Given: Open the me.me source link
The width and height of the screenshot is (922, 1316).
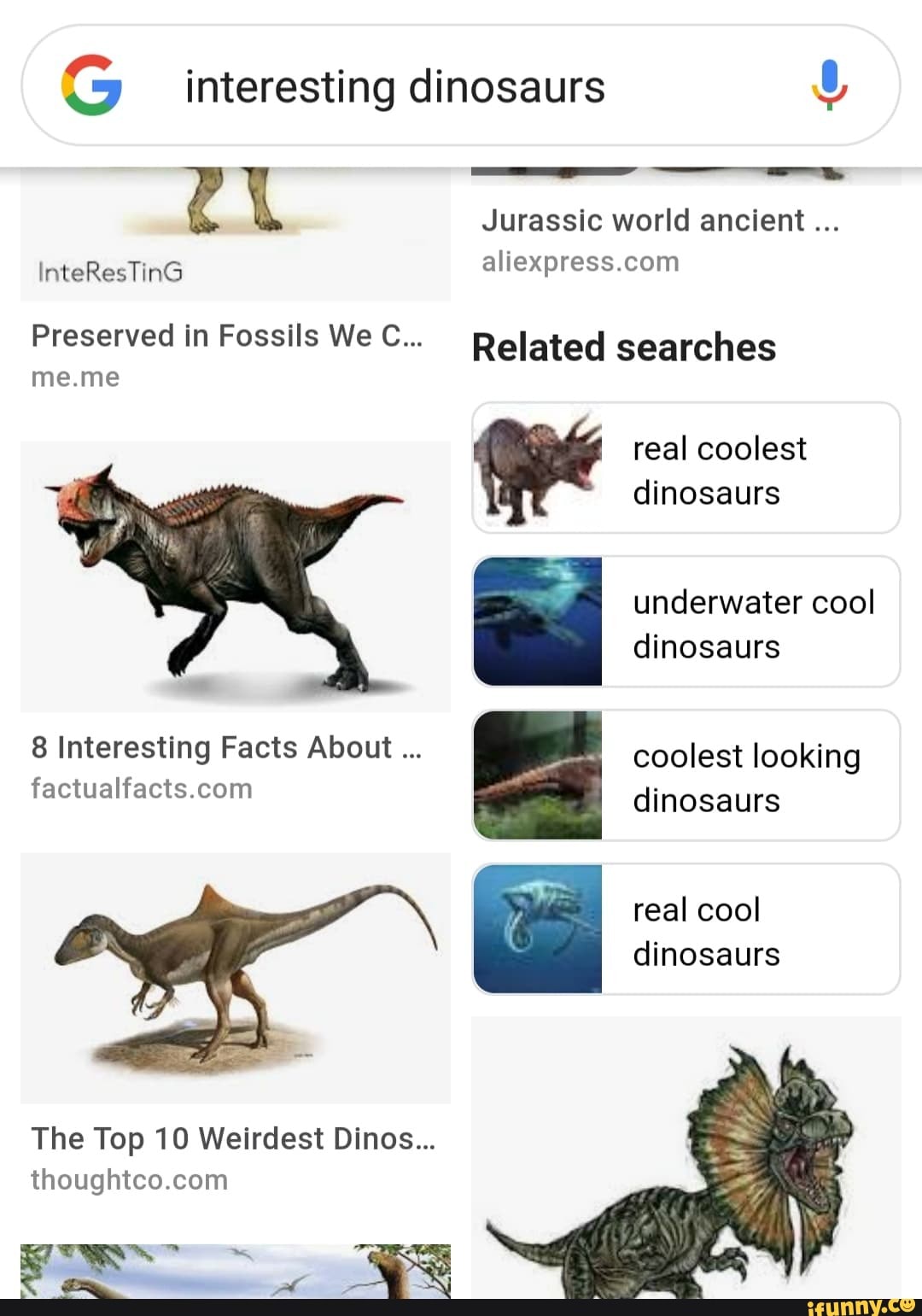Looking at the screenshot, I should click(74, 377).
